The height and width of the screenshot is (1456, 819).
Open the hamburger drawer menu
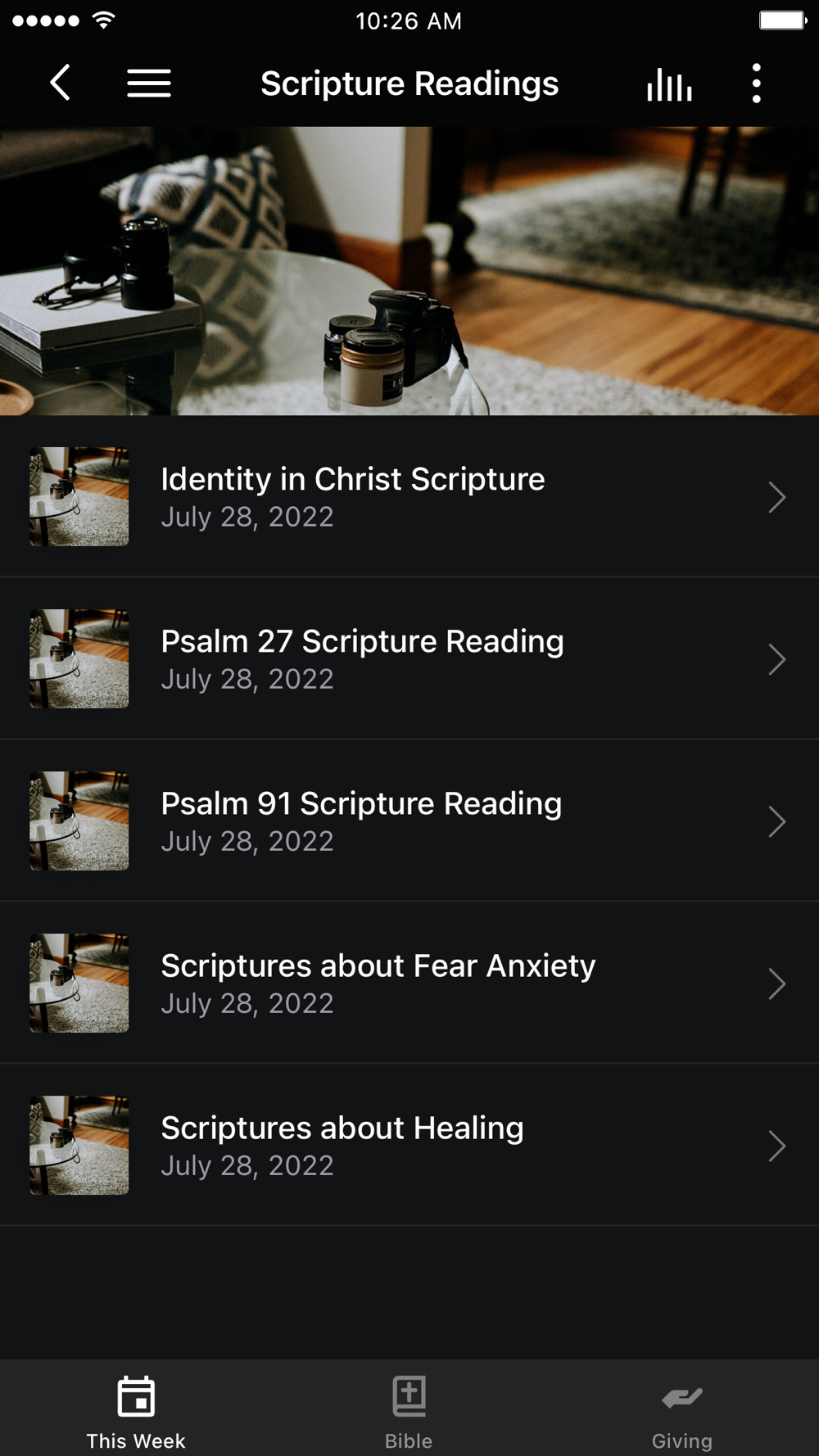[x=149, y=83]
